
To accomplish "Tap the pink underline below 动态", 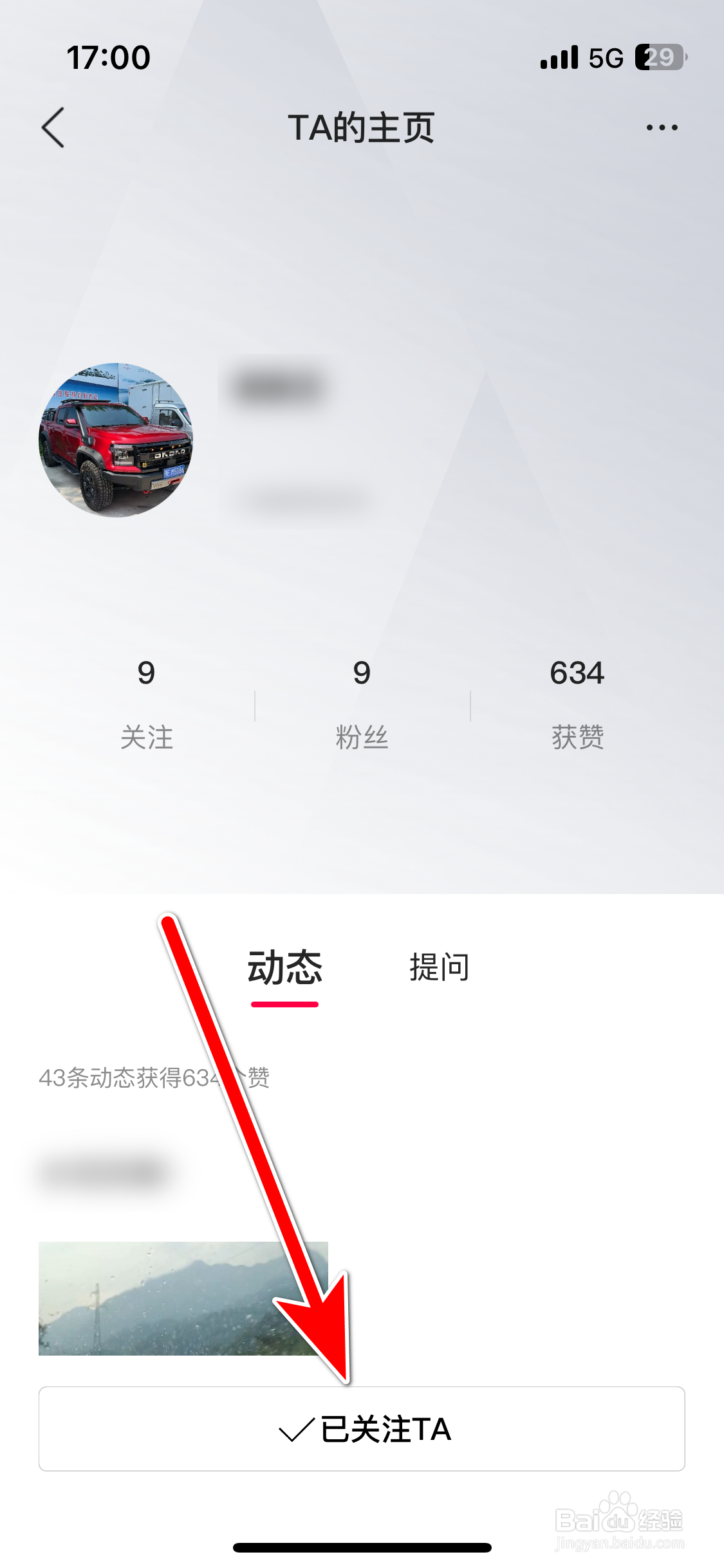I will coord(285,1002).
